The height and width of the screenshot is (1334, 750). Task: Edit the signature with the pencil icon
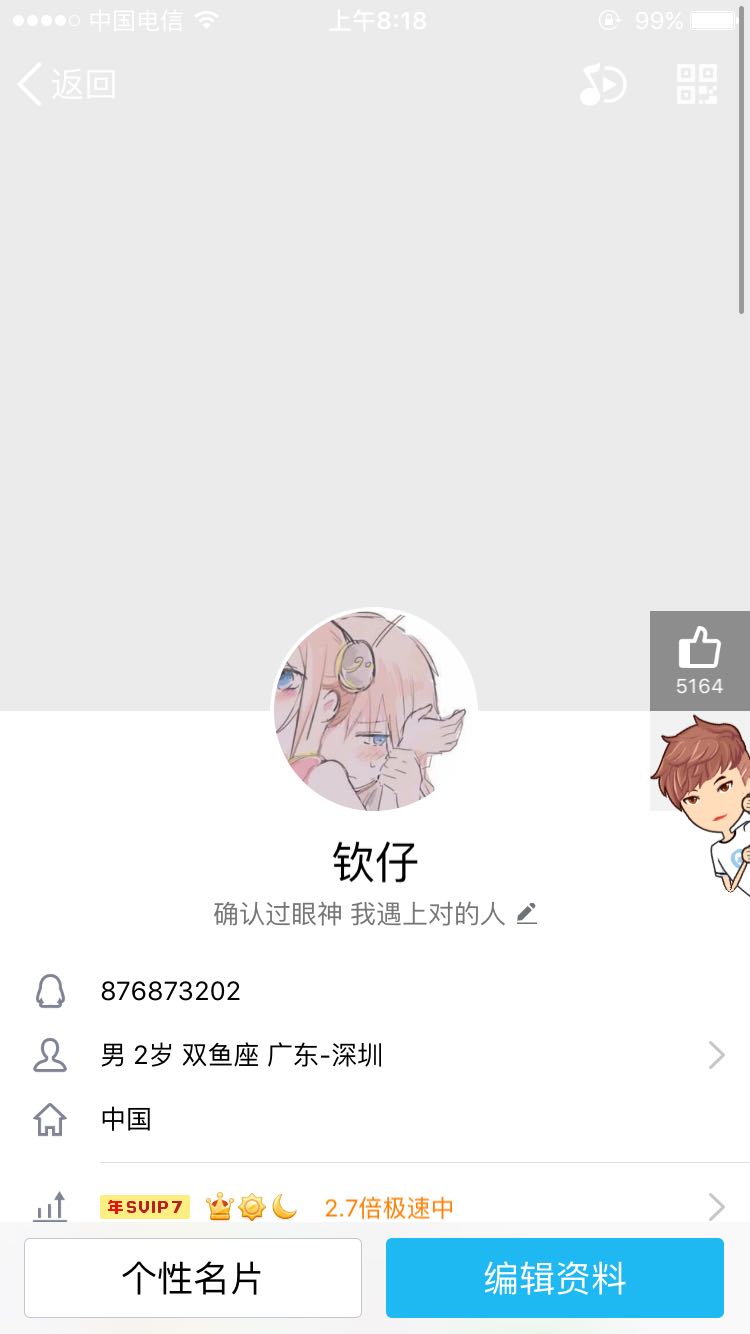click(527, 913)
